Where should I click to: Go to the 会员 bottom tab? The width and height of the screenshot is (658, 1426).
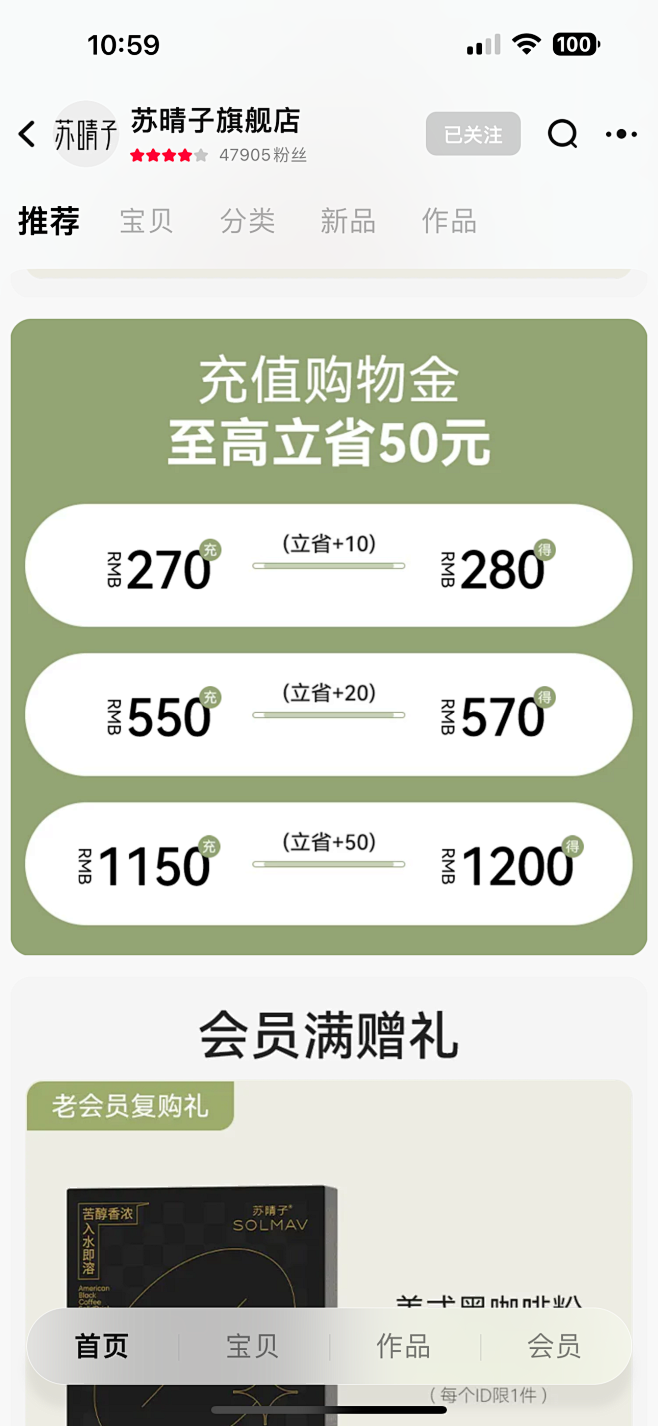pos(555,1346)
